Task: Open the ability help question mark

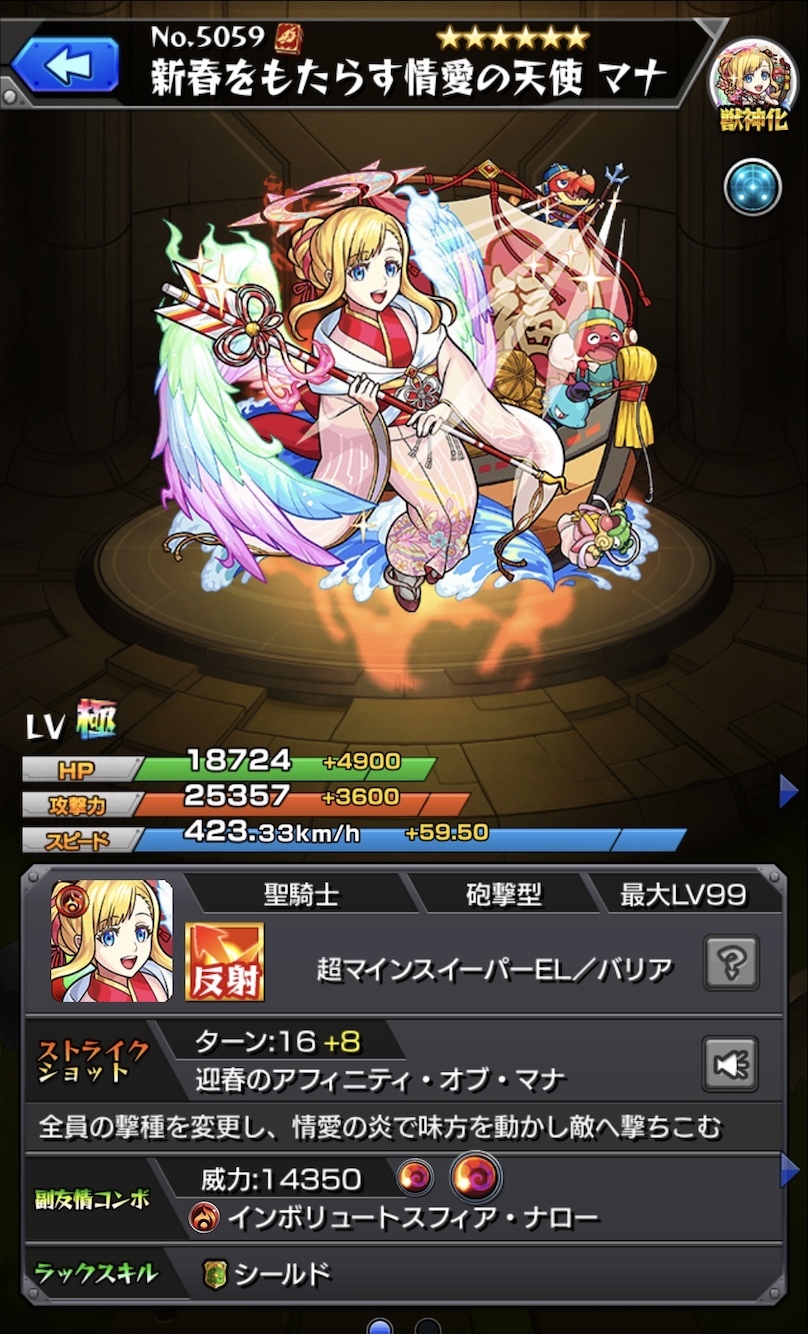Action: 731,963
